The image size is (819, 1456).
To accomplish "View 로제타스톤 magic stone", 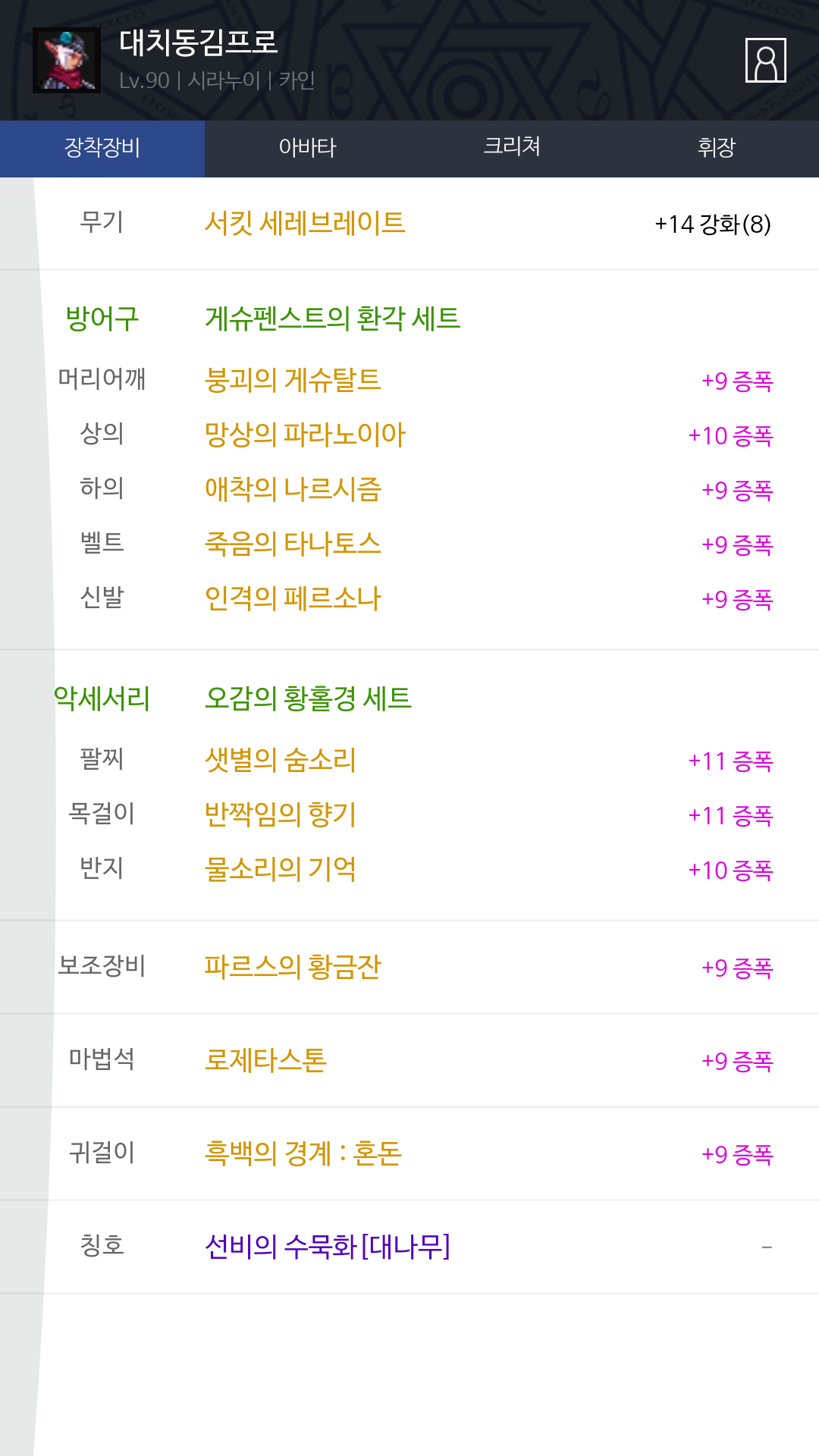I will point(265,1060).
